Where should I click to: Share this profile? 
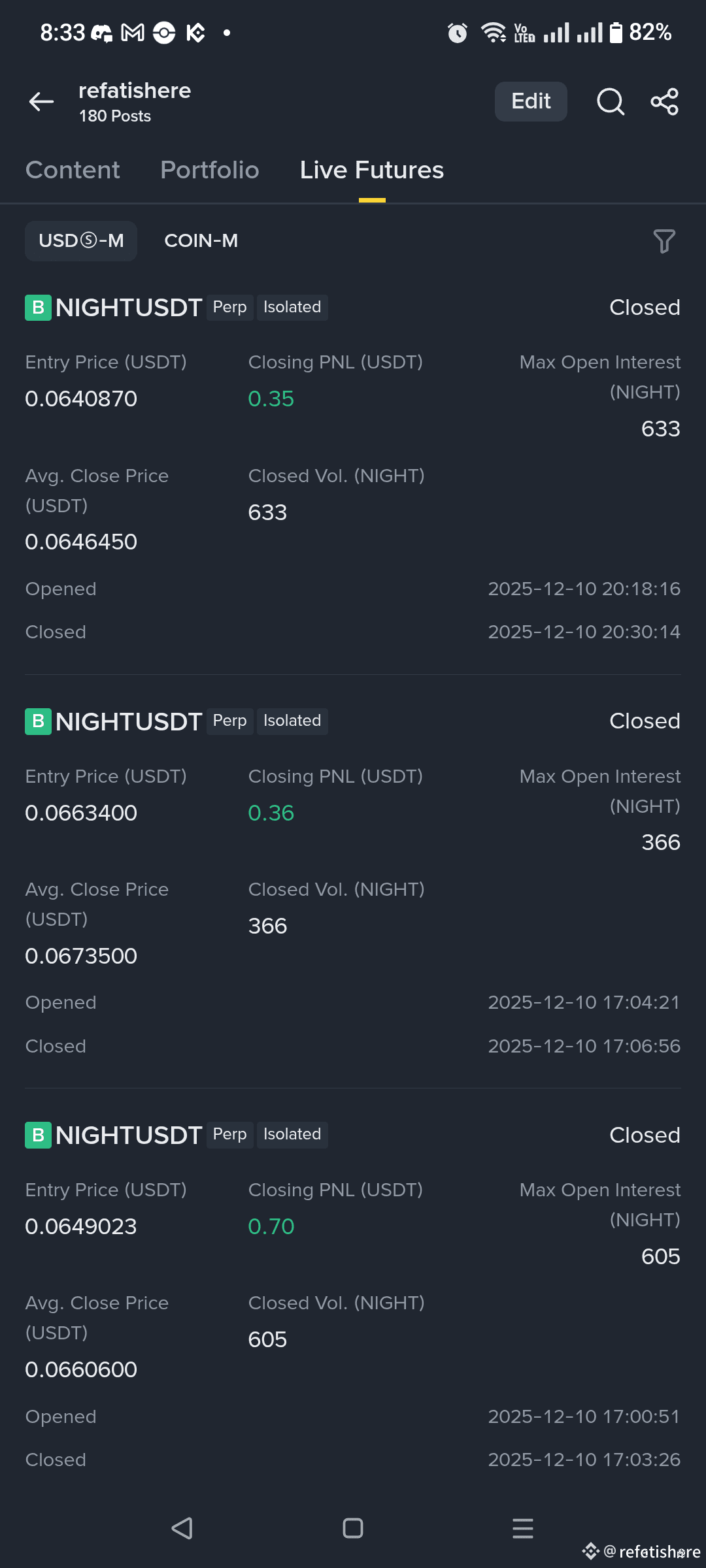[x=664, y=101]
